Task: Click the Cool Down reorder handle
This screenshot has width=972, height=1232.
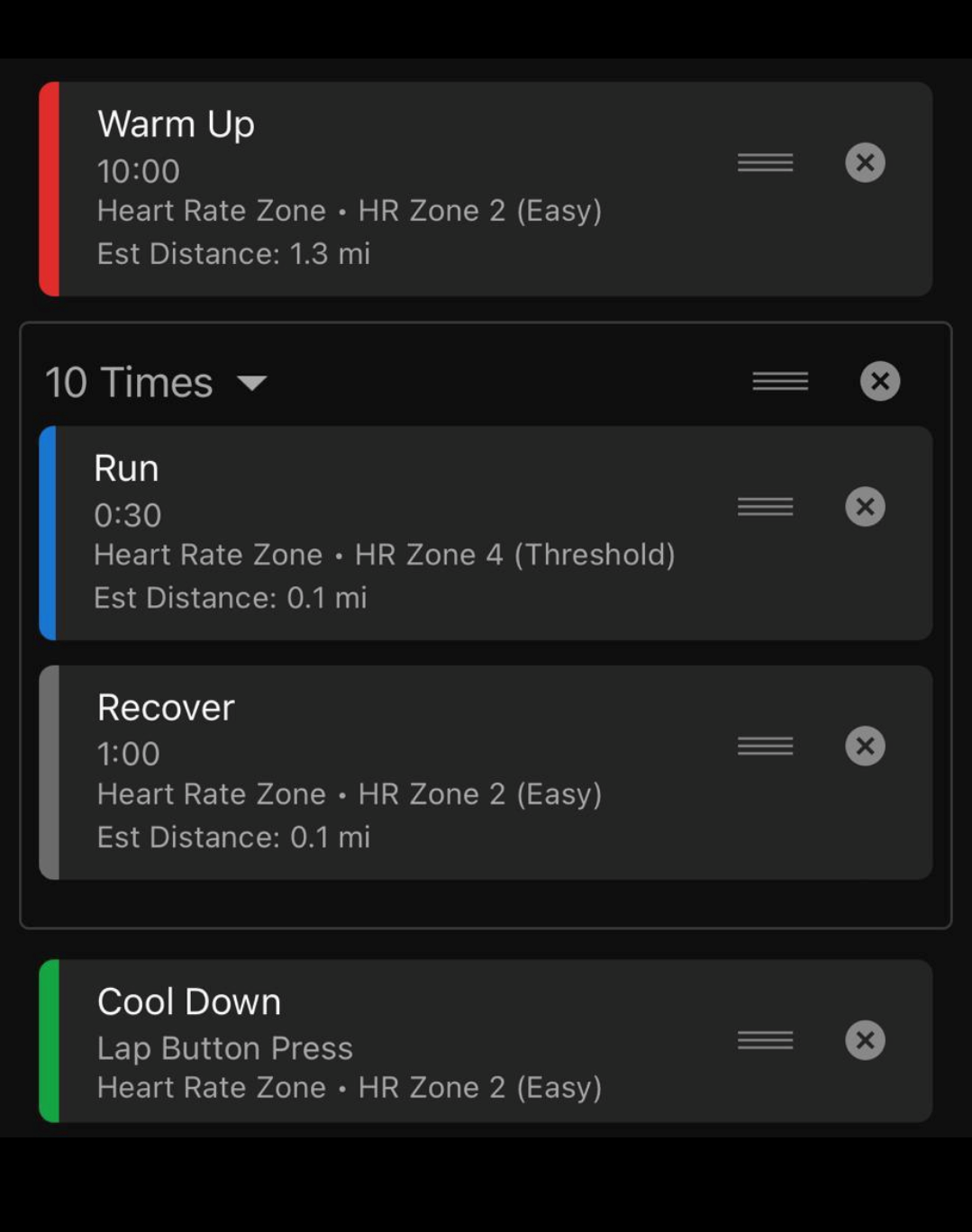Action: tap(765, 1039)
